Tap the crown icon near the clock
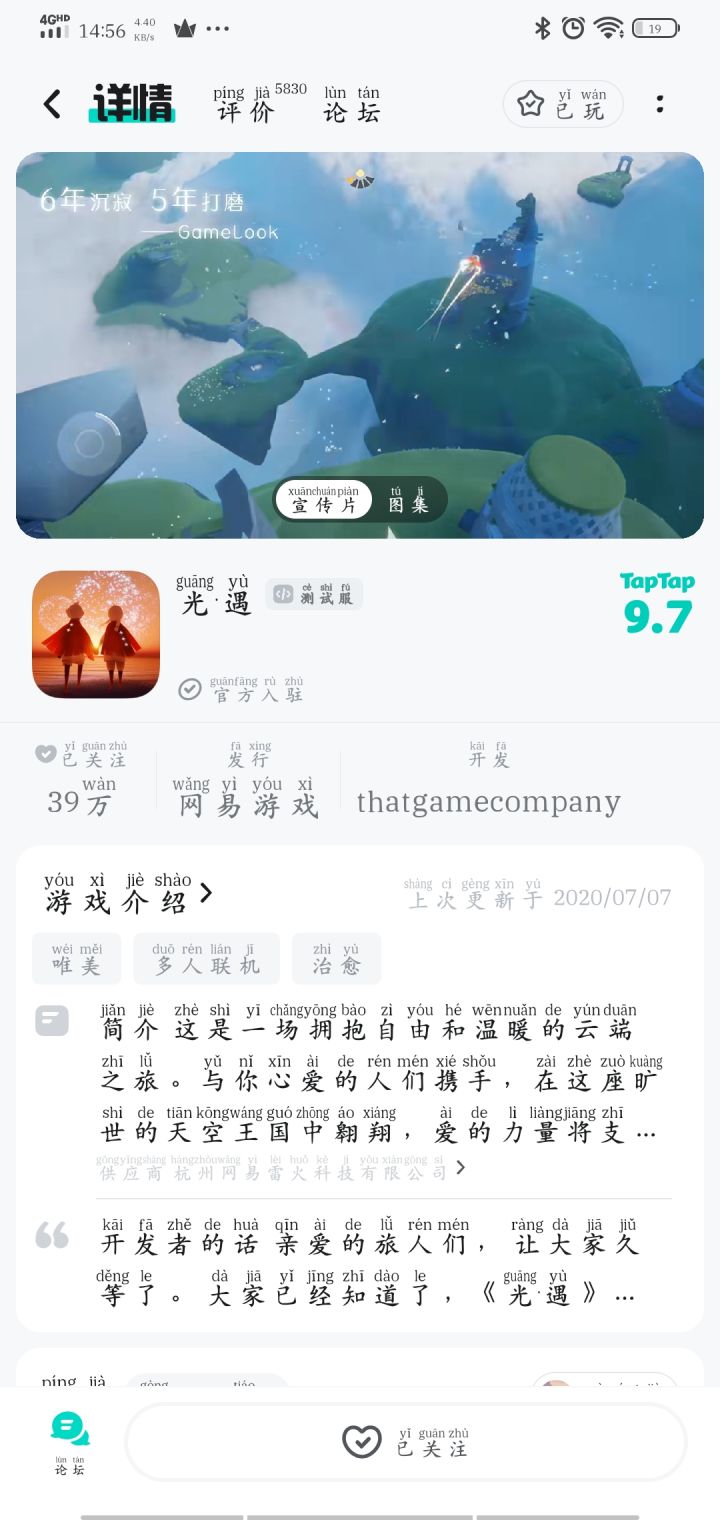720x1520 pixels. click(185, 30)
